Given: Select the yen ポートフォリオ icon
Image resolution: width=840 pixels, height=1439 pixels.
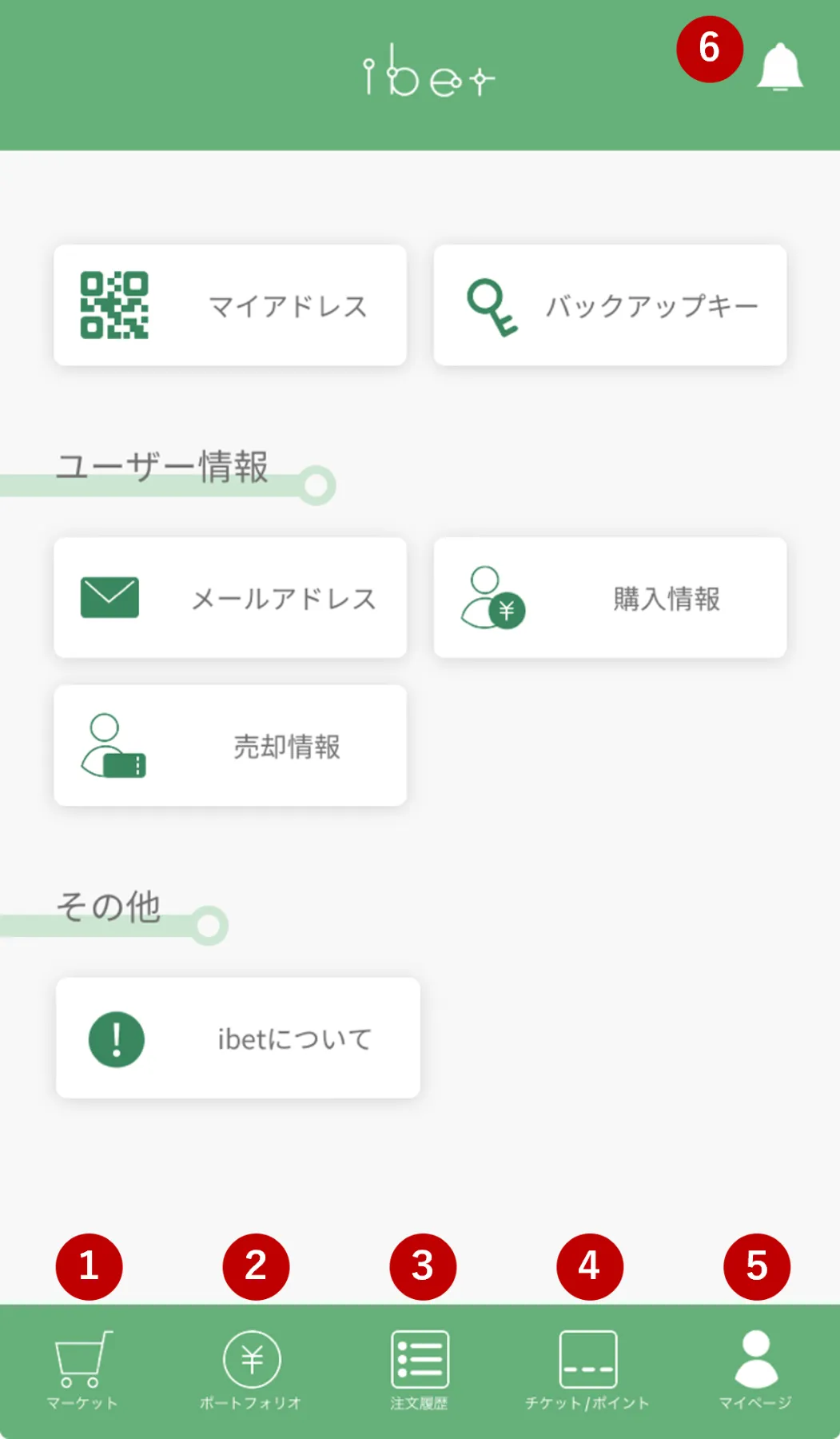Looking at the screenshot, I should click(x=250, y=1359).
